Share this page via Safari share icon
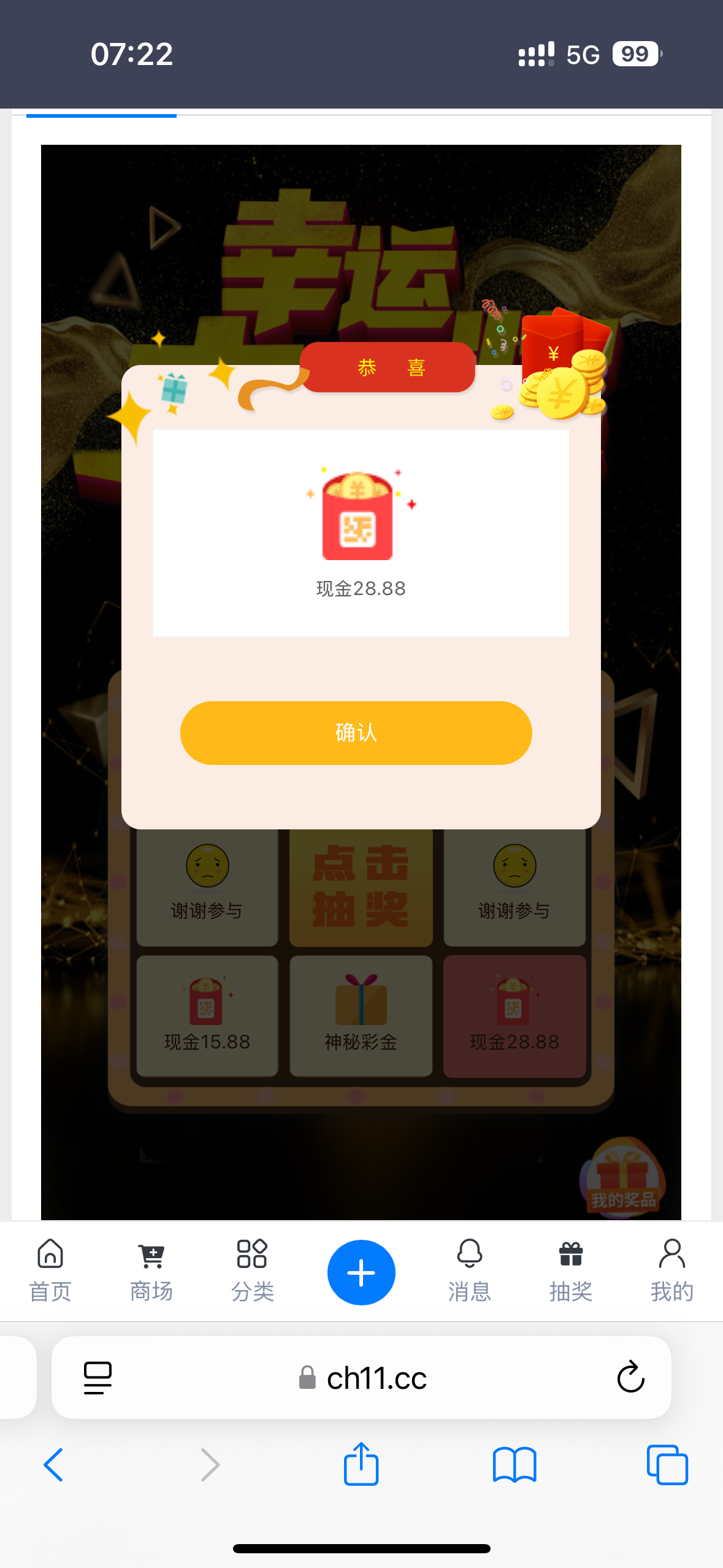This screenshot has height=1568, width=723. click(361, 1464)
